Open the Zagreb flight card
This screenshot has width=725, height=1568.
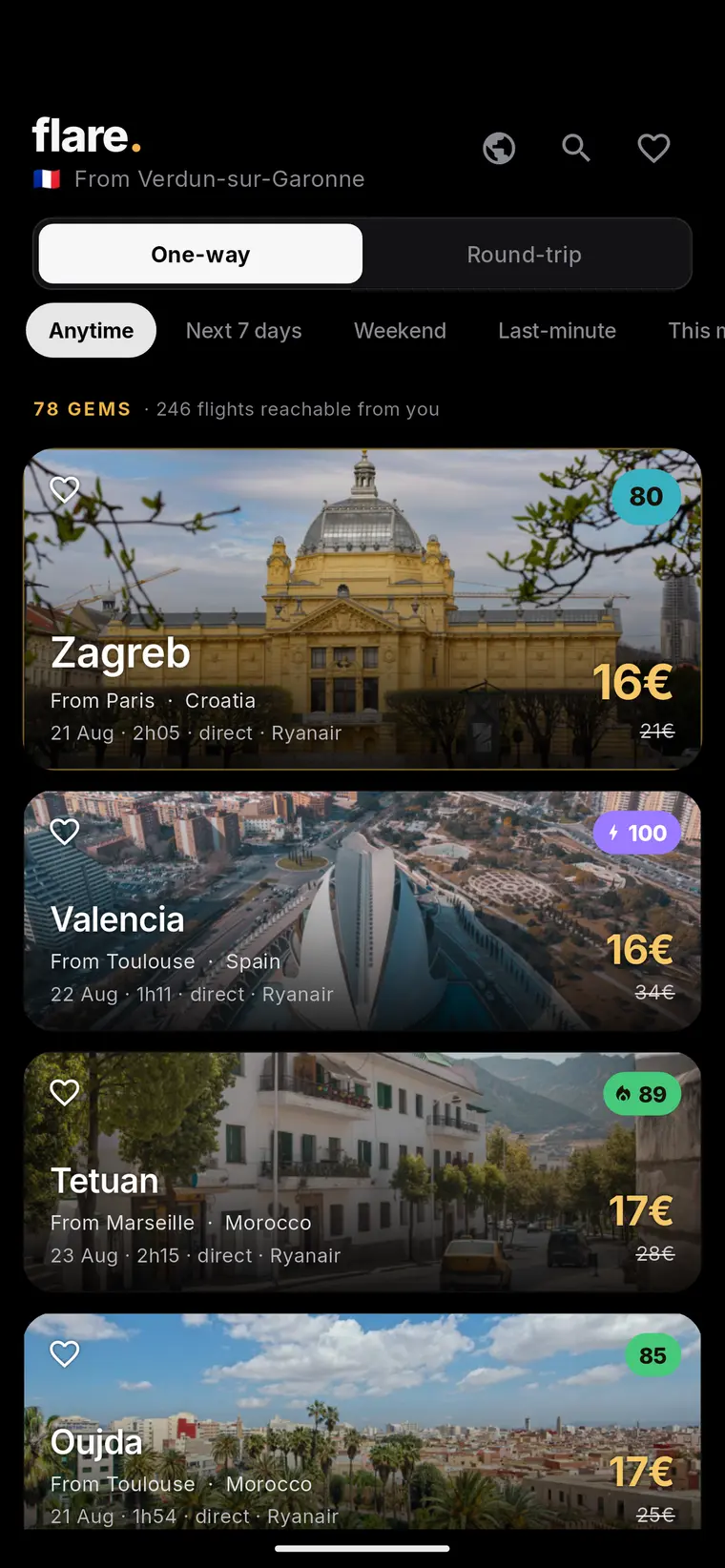click(362, 609)
